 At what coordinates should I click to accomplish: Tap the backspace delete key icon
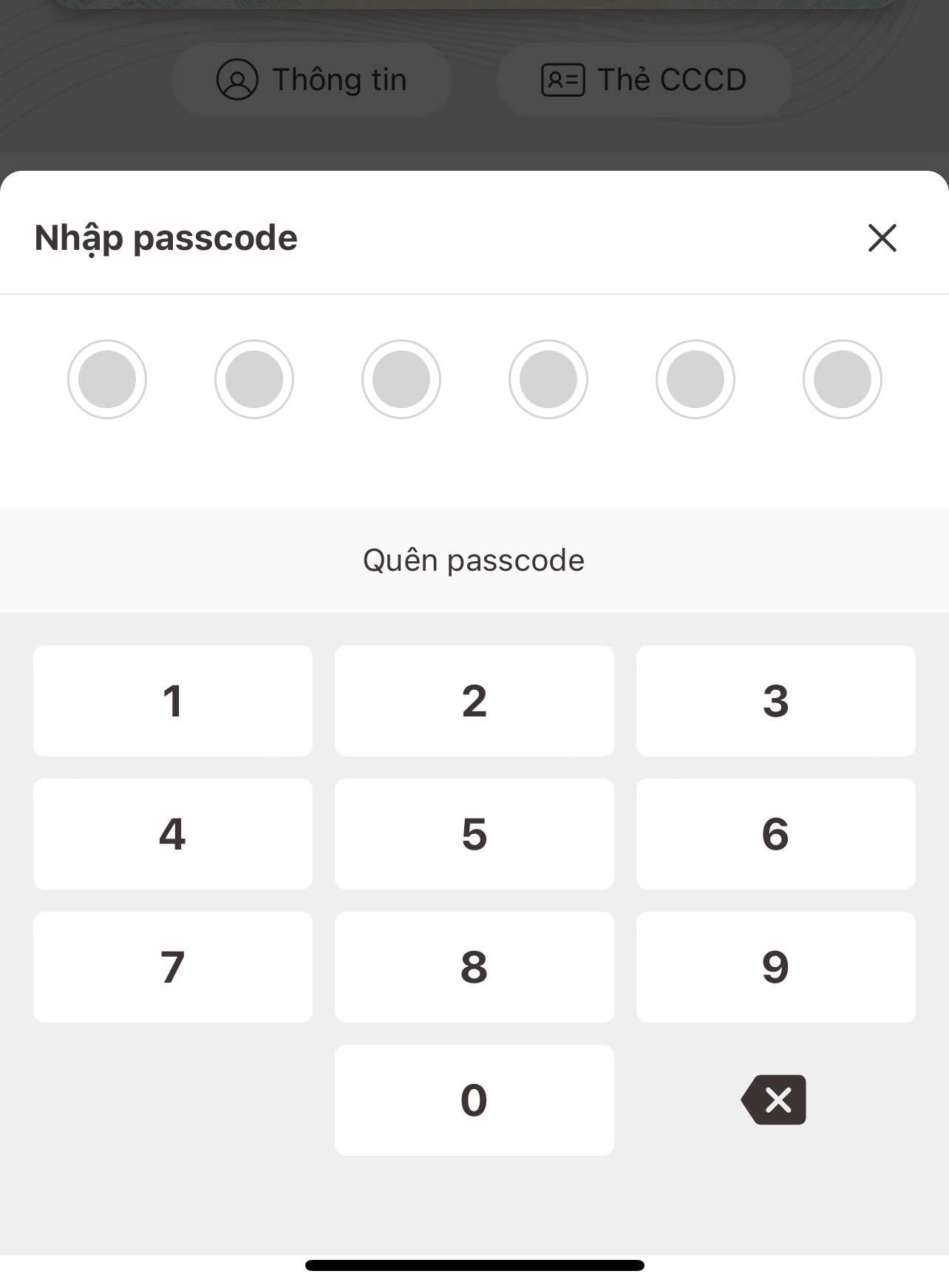773,1099
